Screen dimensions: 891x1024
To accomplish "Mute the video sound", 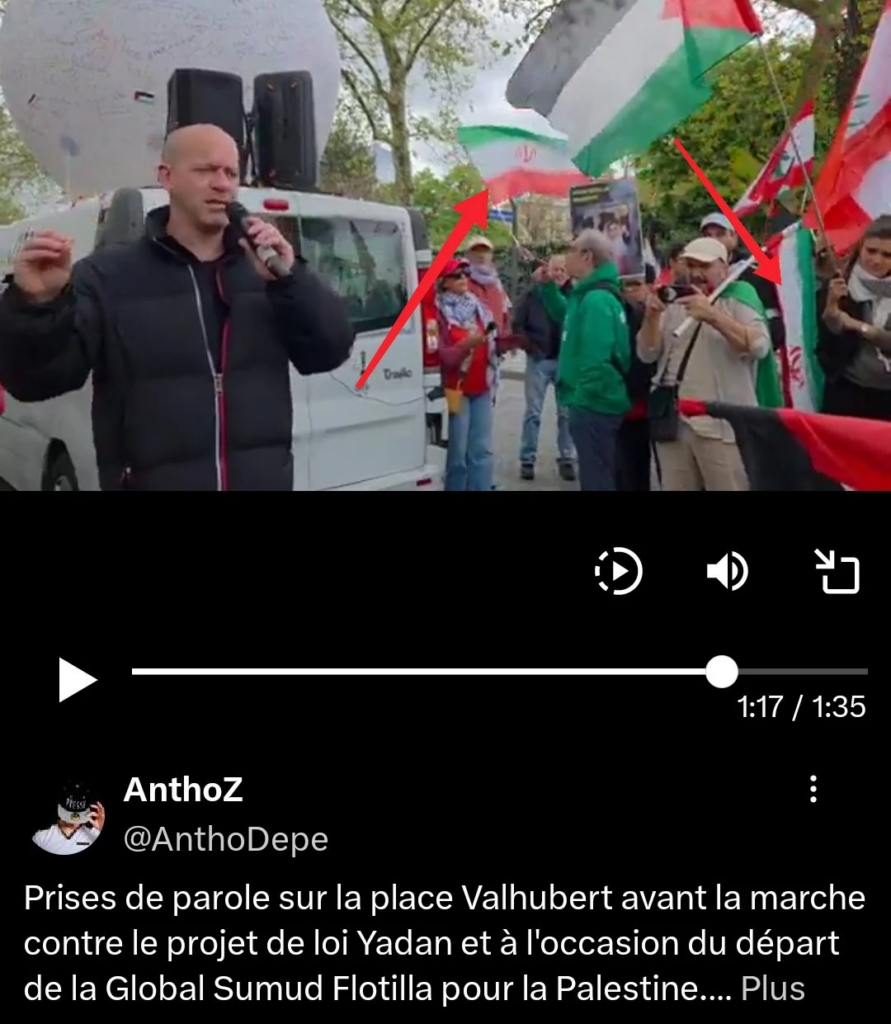I will coord(727,572).
